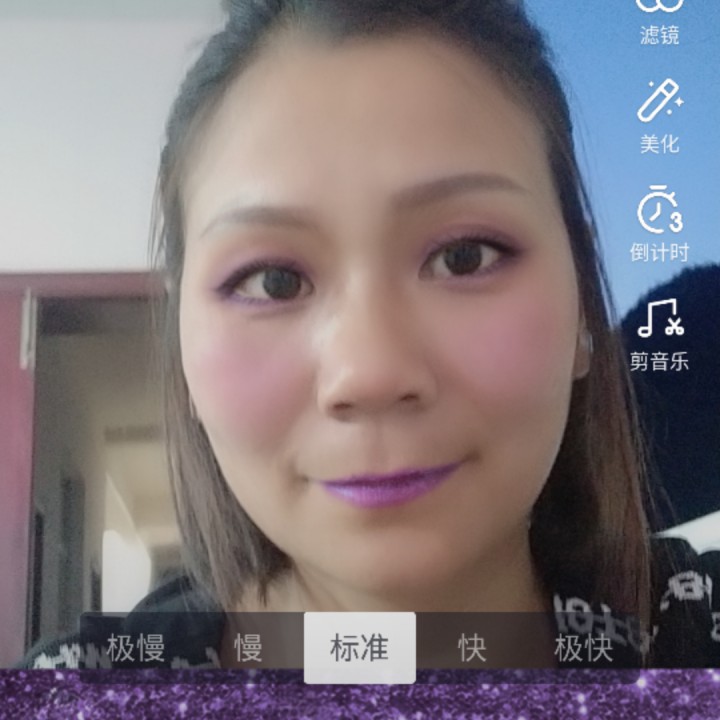720x720 pixels.
Task: Open the 美化 beautify settings
Action: (659, 117)
